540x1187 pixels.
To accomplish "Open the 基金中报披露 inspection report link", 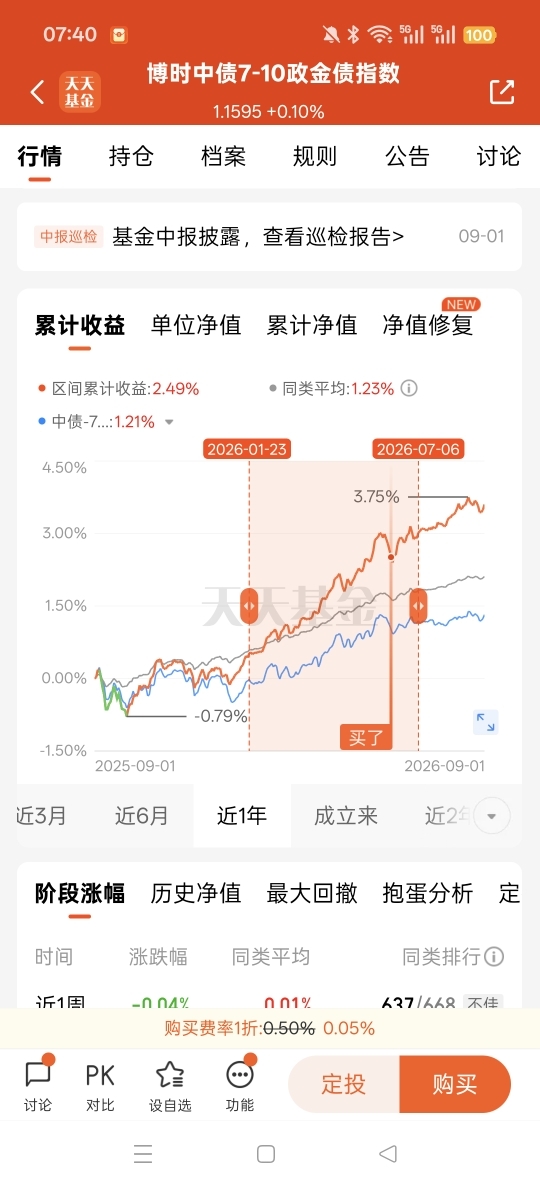I will click(258, 237).
